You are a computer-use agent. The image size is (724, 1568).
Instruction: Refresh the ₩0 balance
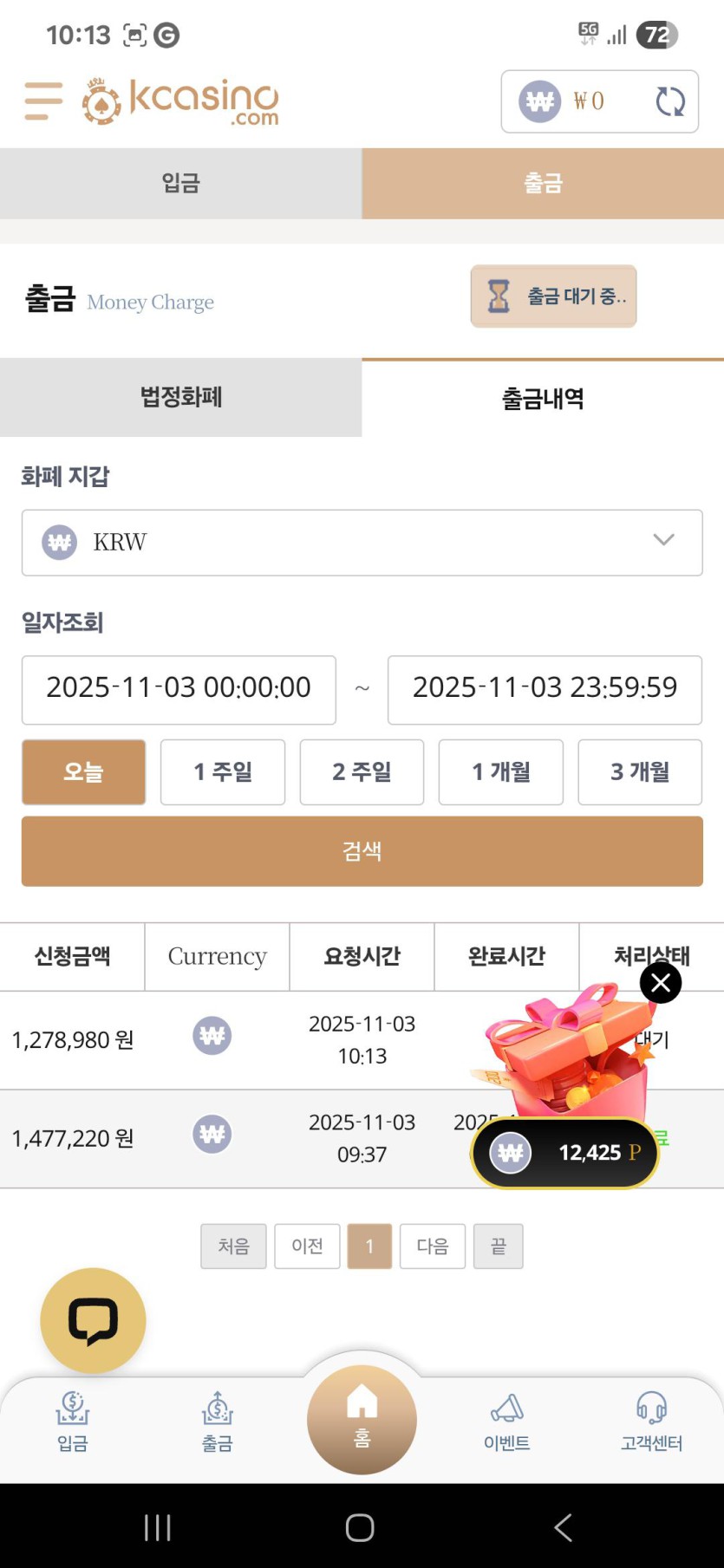669,101
